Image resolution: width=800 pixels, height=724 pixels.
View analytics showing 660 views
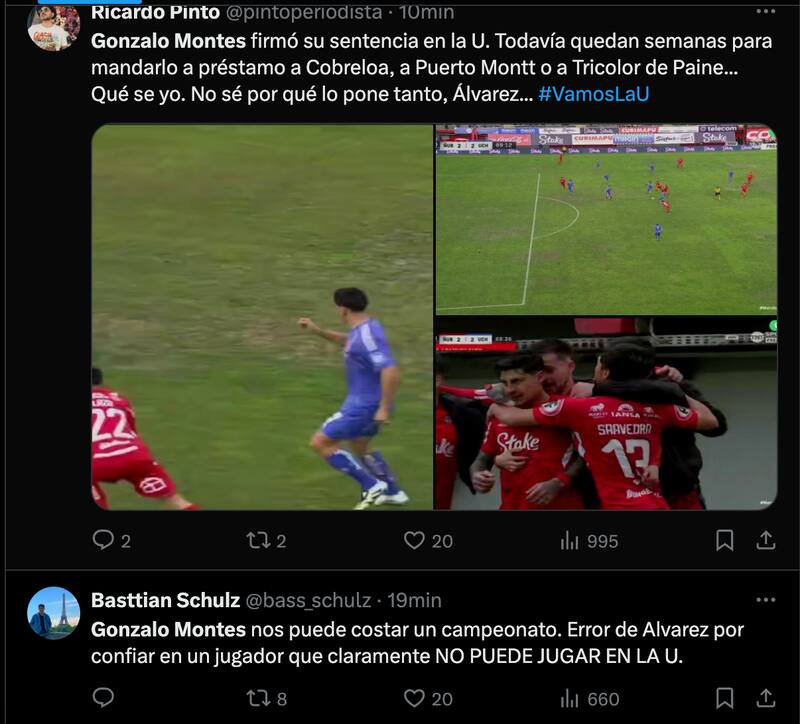[x=570, y=698]
